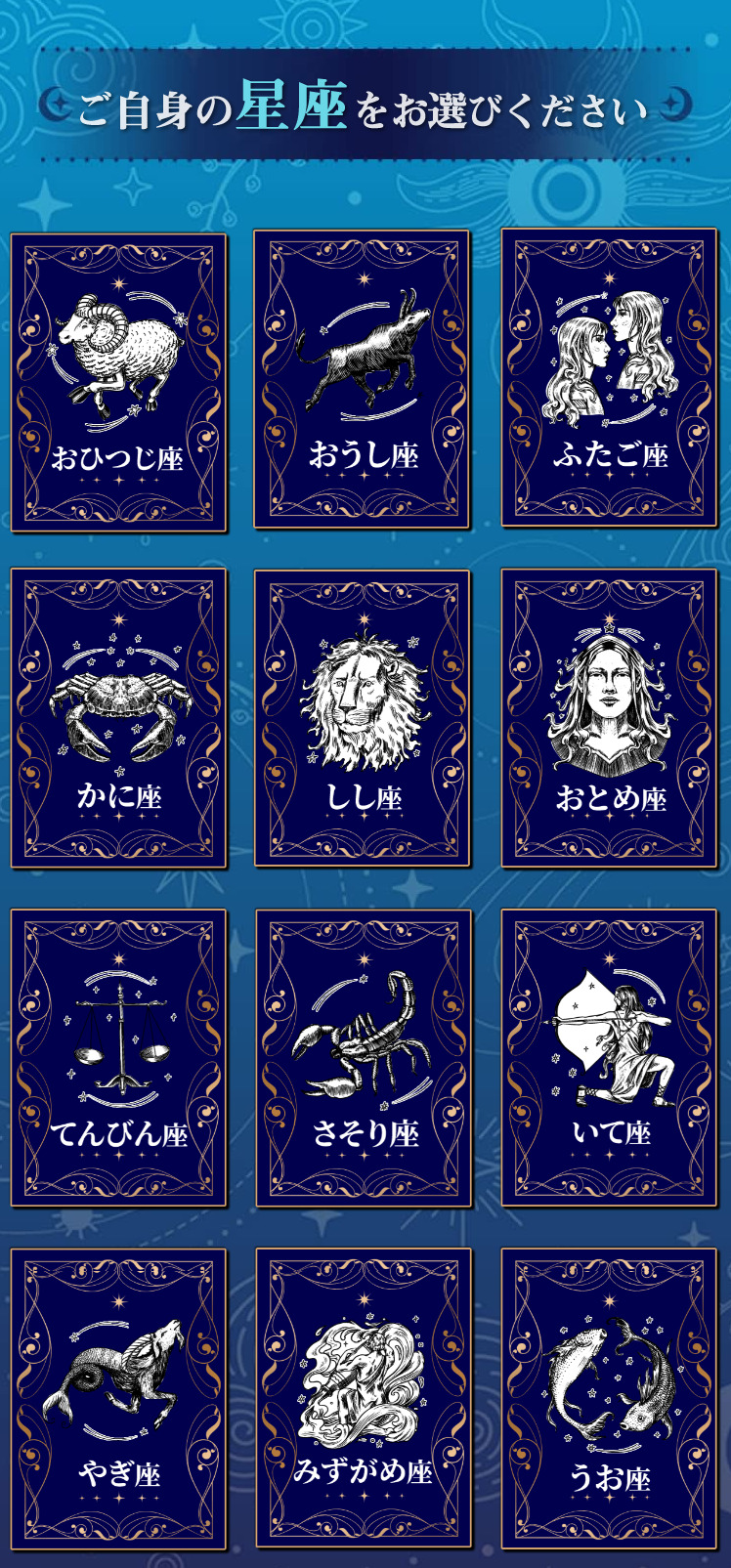Select the うお座 (Pisces) card
Image resolution: width=731 pixels, height=1568 pixels.
pyautogui.click(x=609, y=1398)
